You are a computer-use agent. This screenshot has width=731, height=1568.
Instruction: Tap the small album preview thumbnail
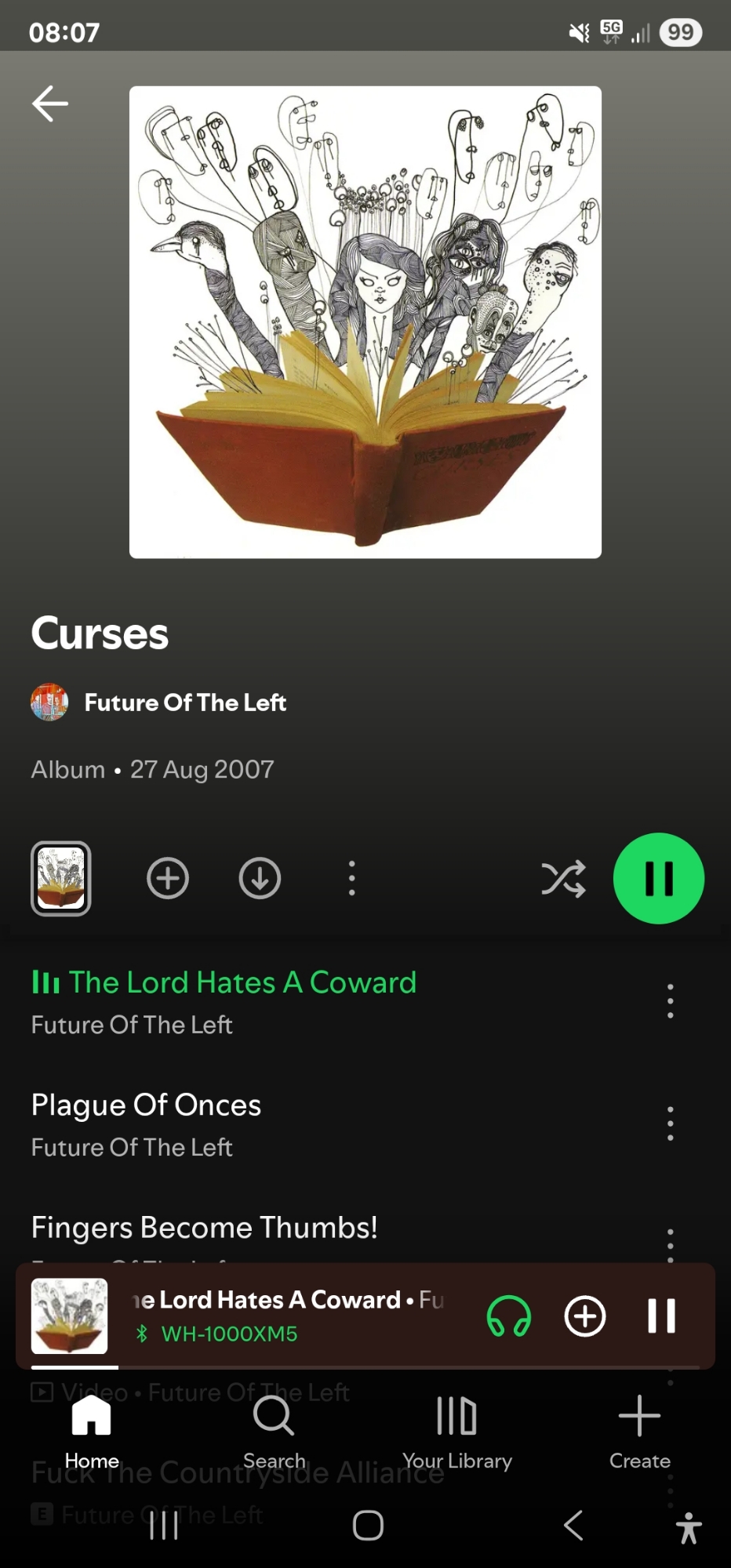[x=61, y=878]
